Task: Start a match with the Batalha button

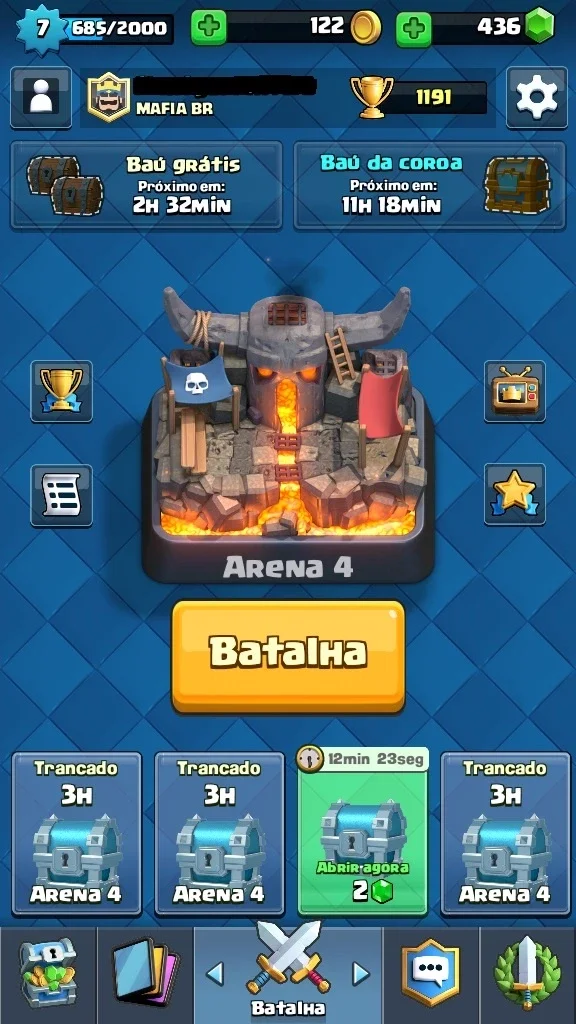Action: [x=288, y=656]
